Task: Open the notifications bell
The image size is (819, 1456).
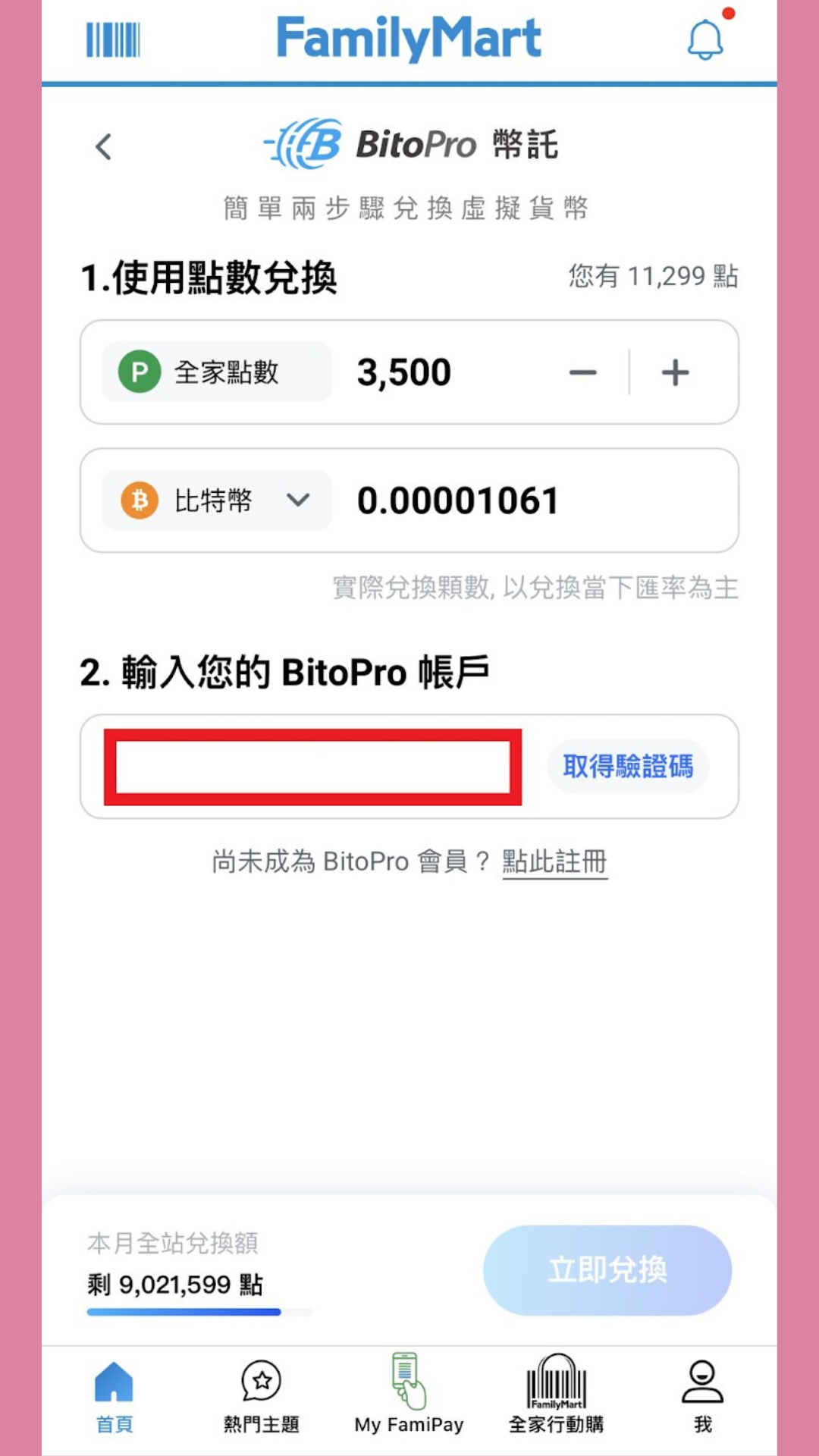Action: click(x=705, y=39)
